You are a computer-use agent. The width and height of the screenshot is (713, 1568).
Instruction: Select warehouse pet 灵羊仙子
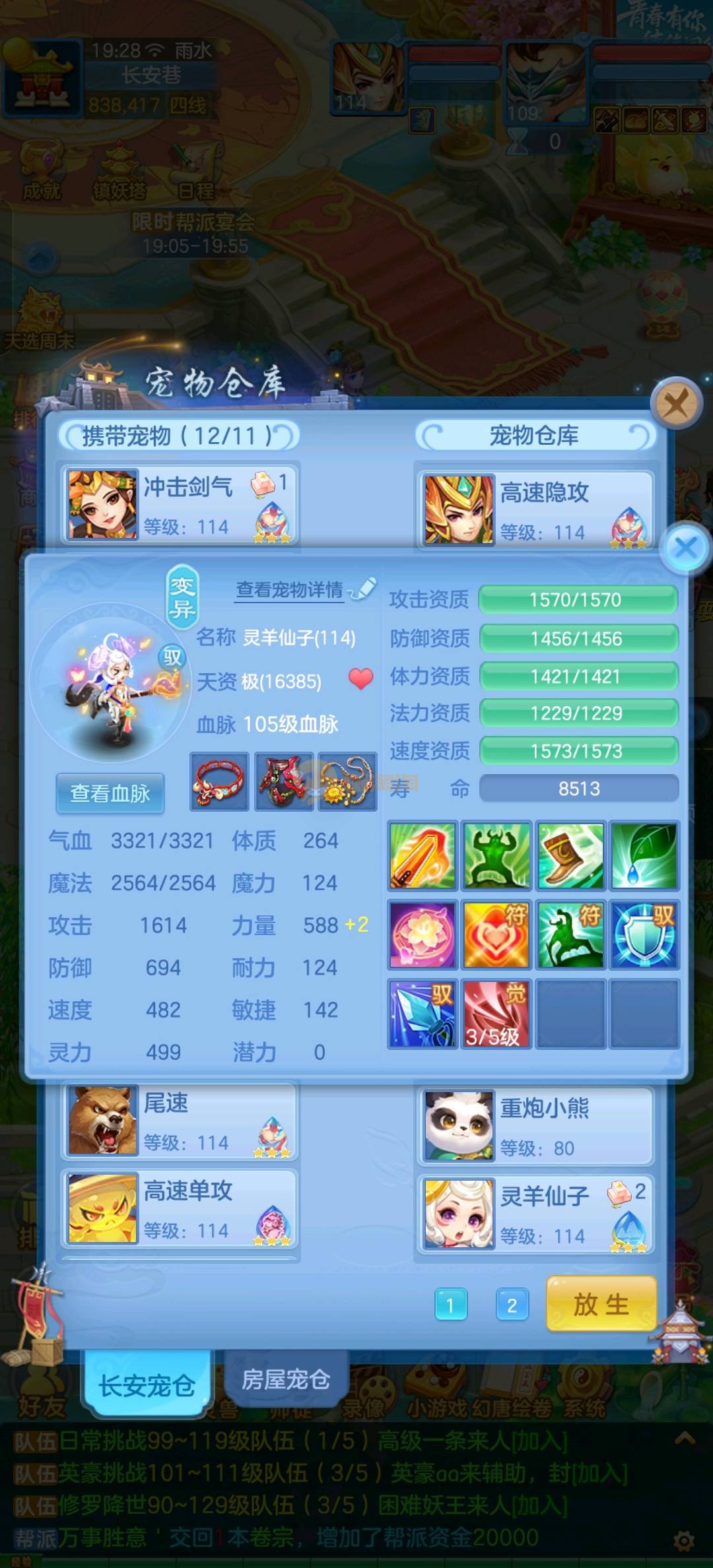(x=535, y=1214)
